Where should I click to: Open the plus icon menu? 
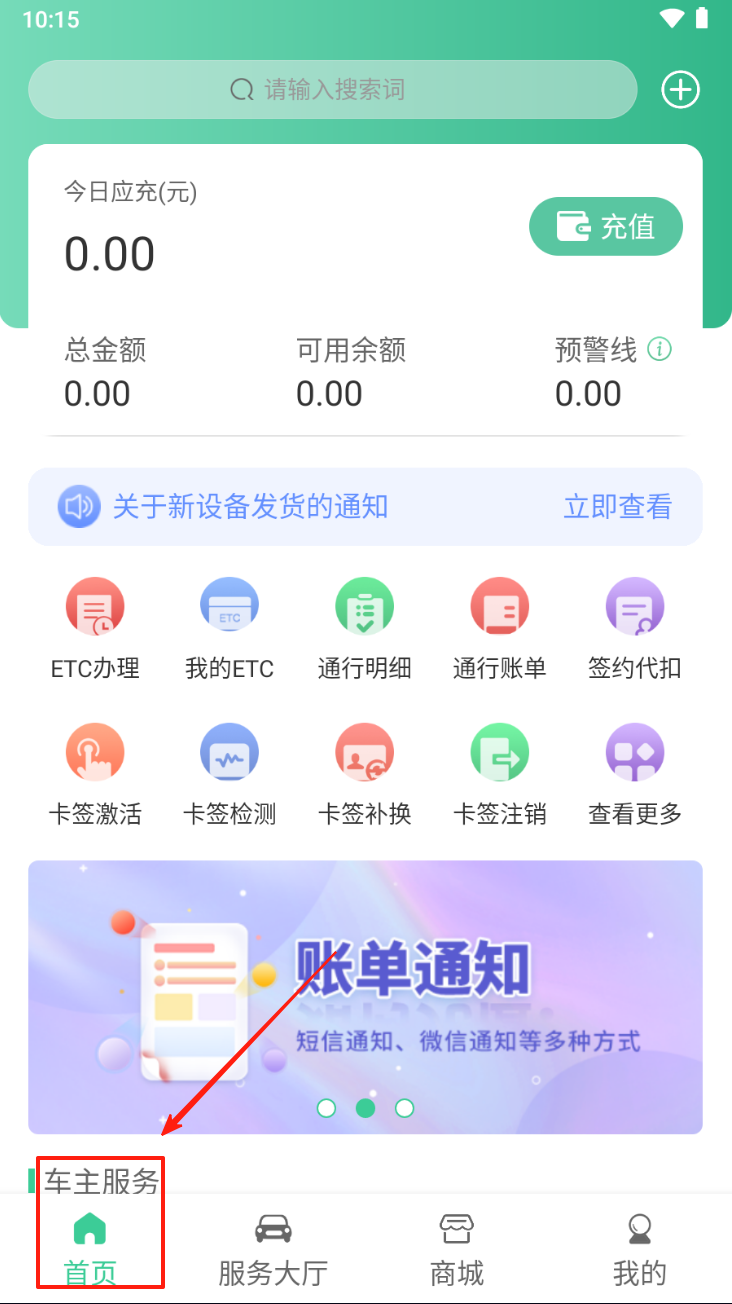point(681,90)
